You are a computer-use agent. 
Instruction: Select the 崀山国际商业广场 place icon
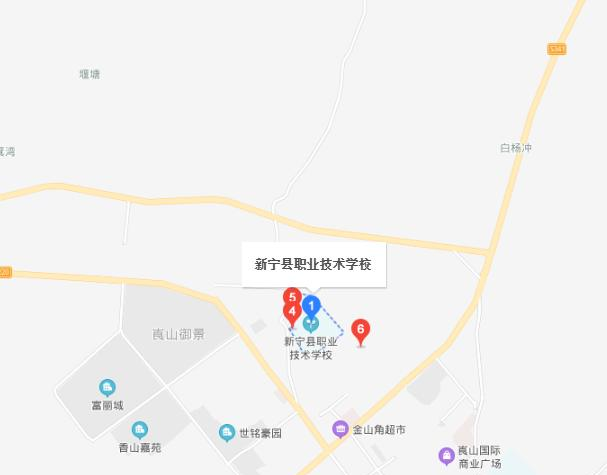(x=447, y=456)
